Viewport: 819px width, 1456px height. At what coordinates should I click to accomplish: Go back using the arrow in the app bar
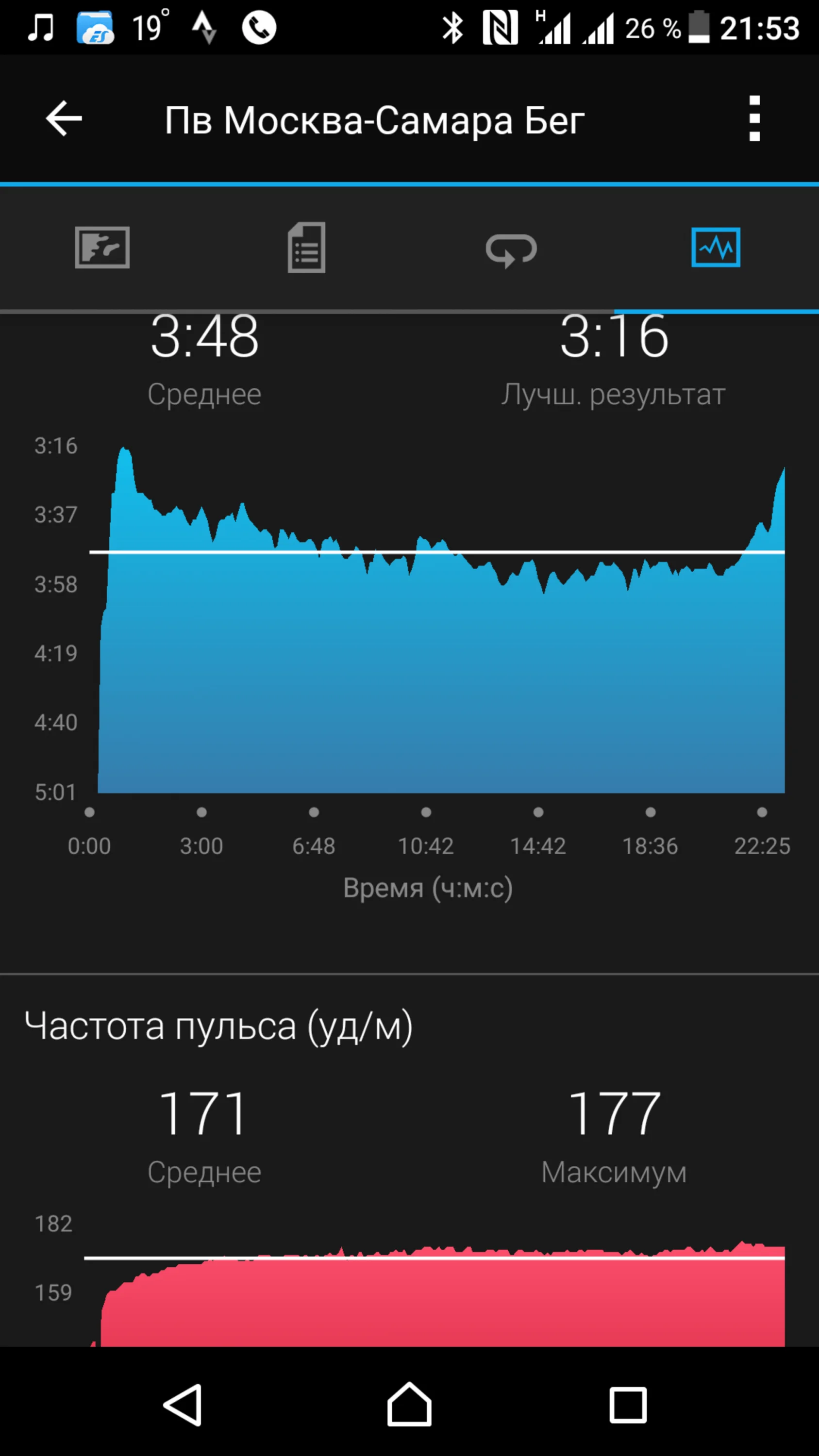coord(64,118)
